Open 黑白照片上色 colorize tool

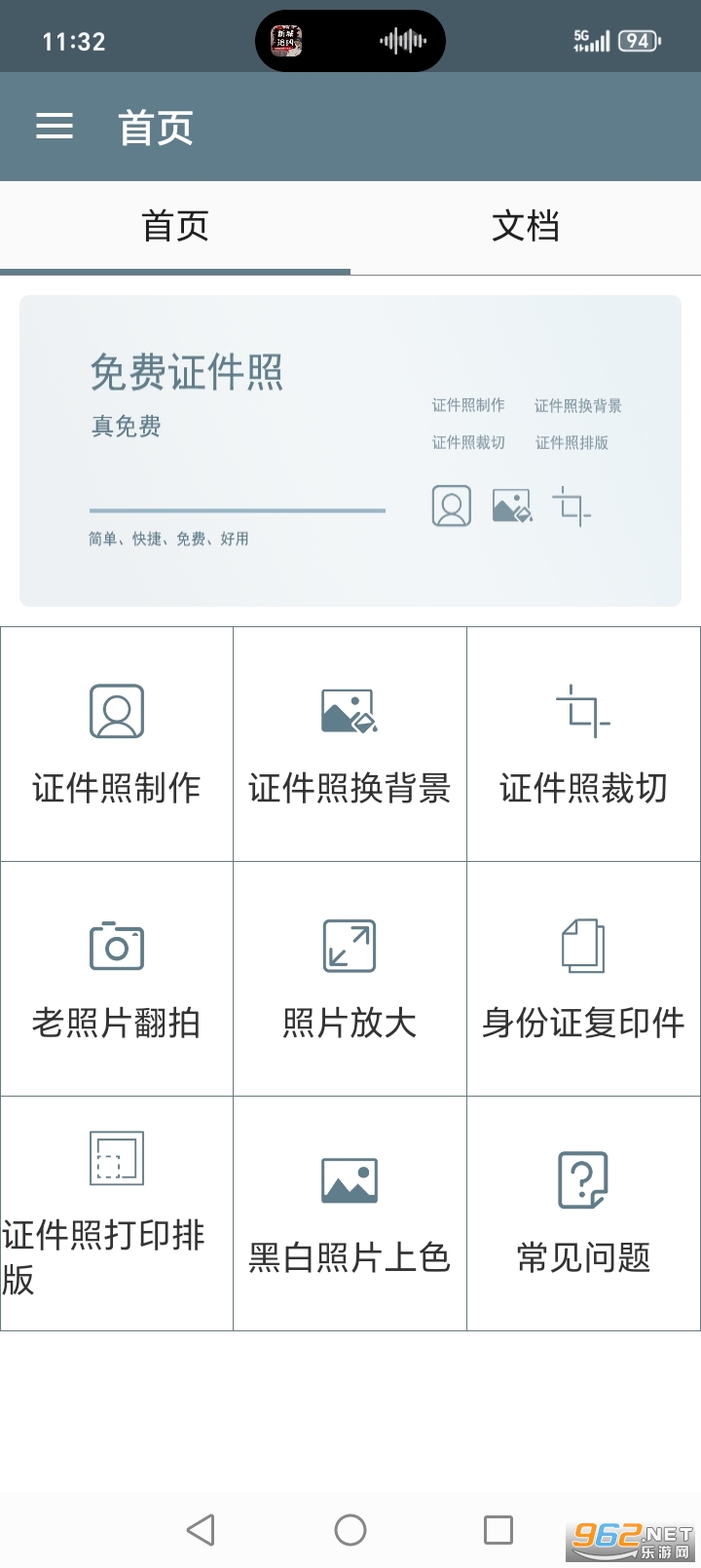349,1178
